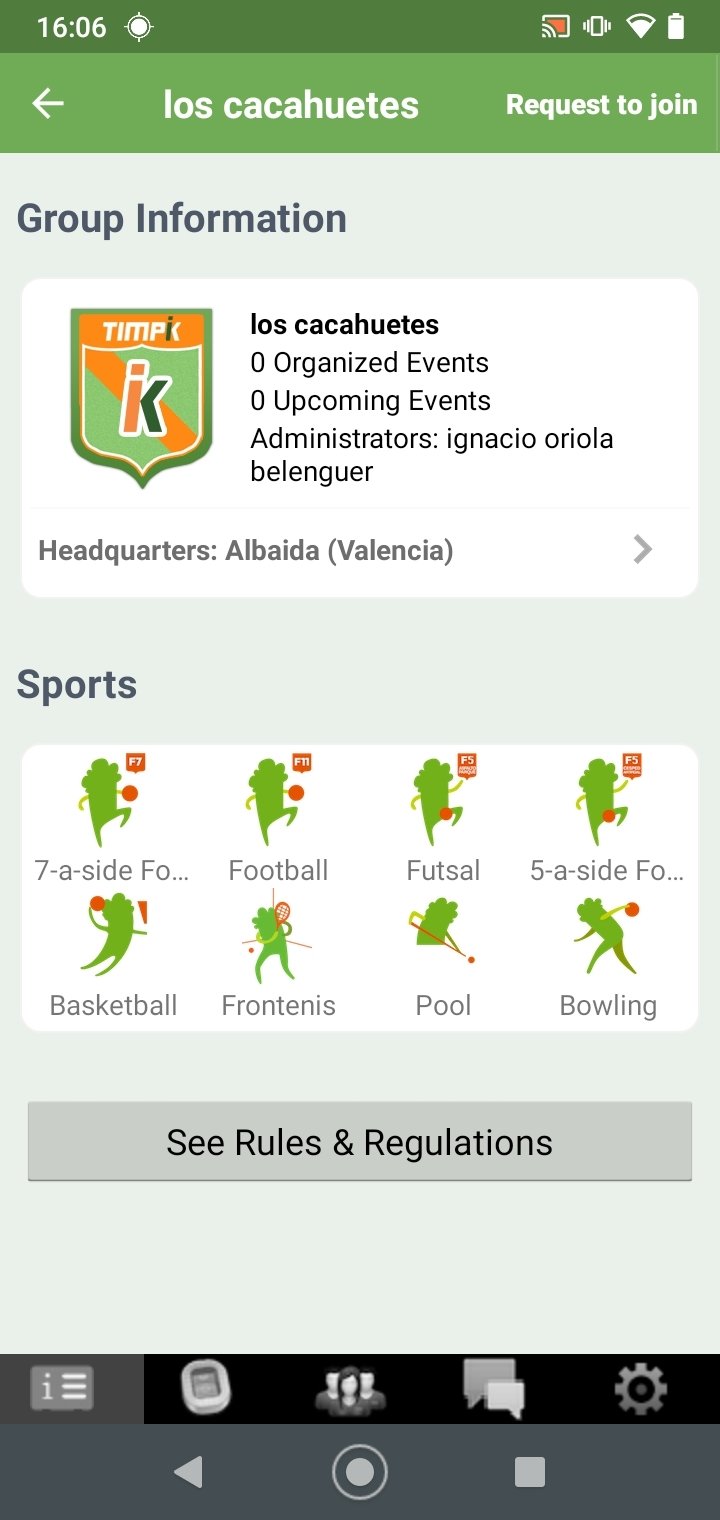Select the 7-a-side Football sport icon
720x1520 pixels.
click(112, 802)
